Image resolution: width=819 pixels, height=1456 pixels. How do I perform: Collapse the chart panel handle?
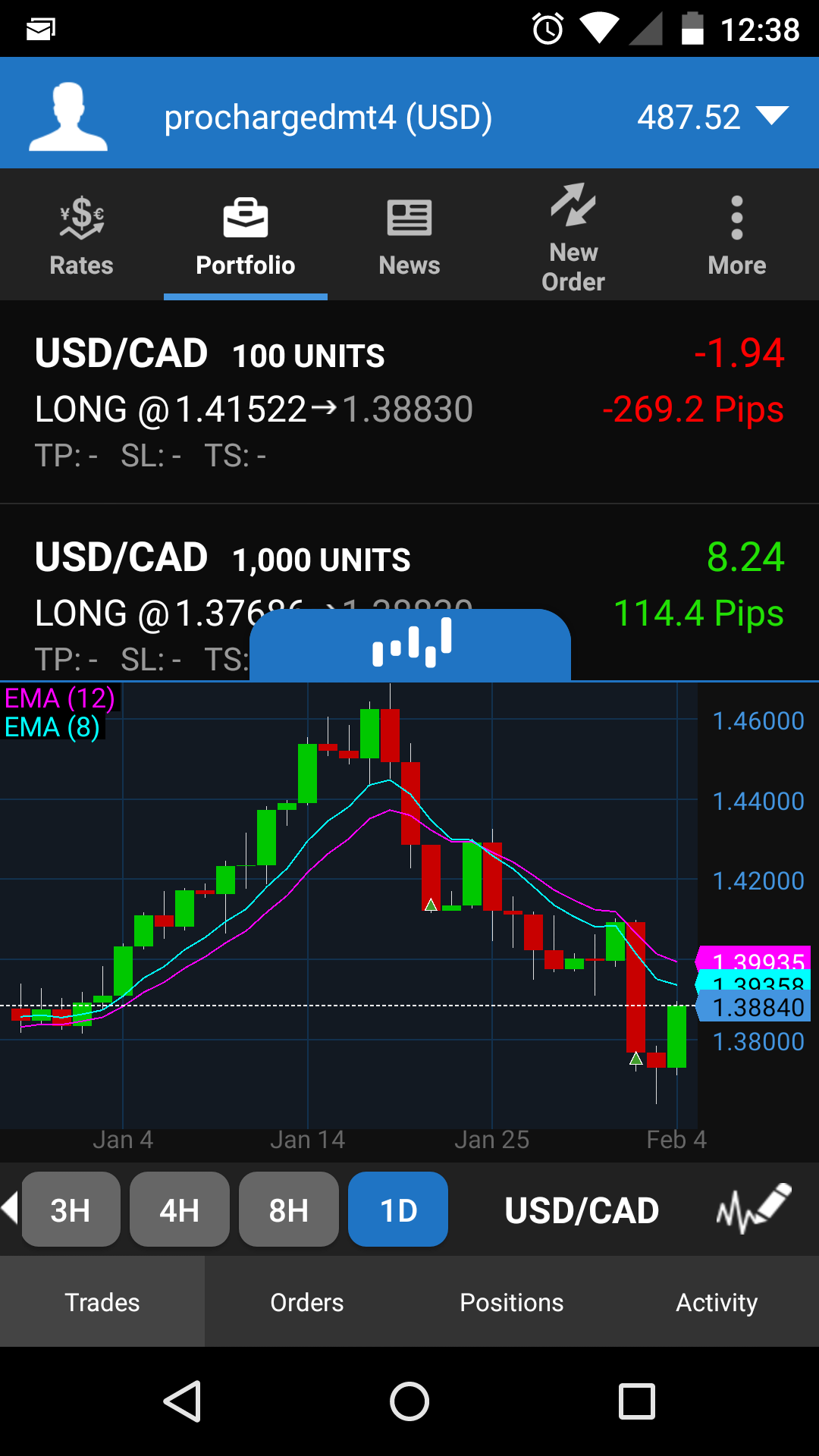coord(410,643)
